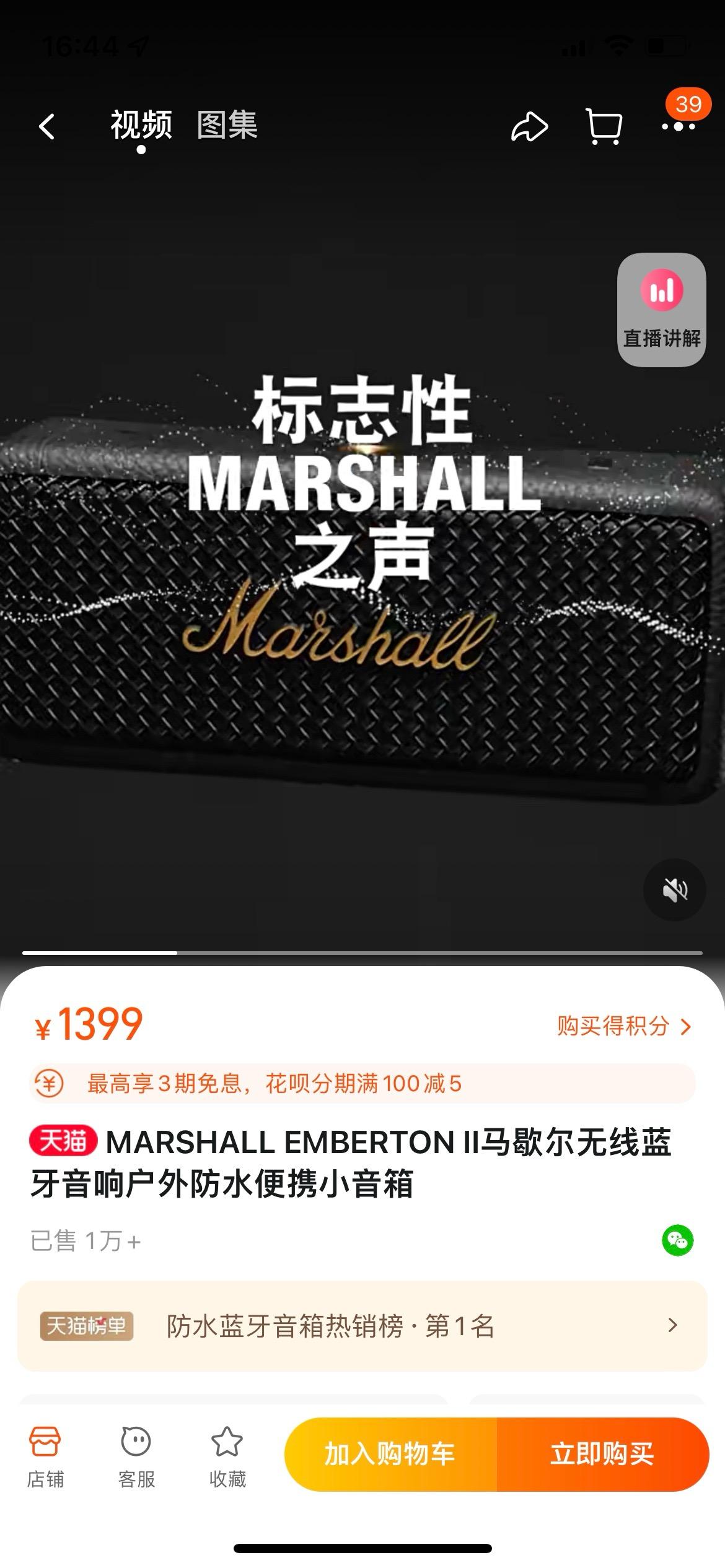Go back using the back arrow
725x1568 pixels.
click(47, 127)
